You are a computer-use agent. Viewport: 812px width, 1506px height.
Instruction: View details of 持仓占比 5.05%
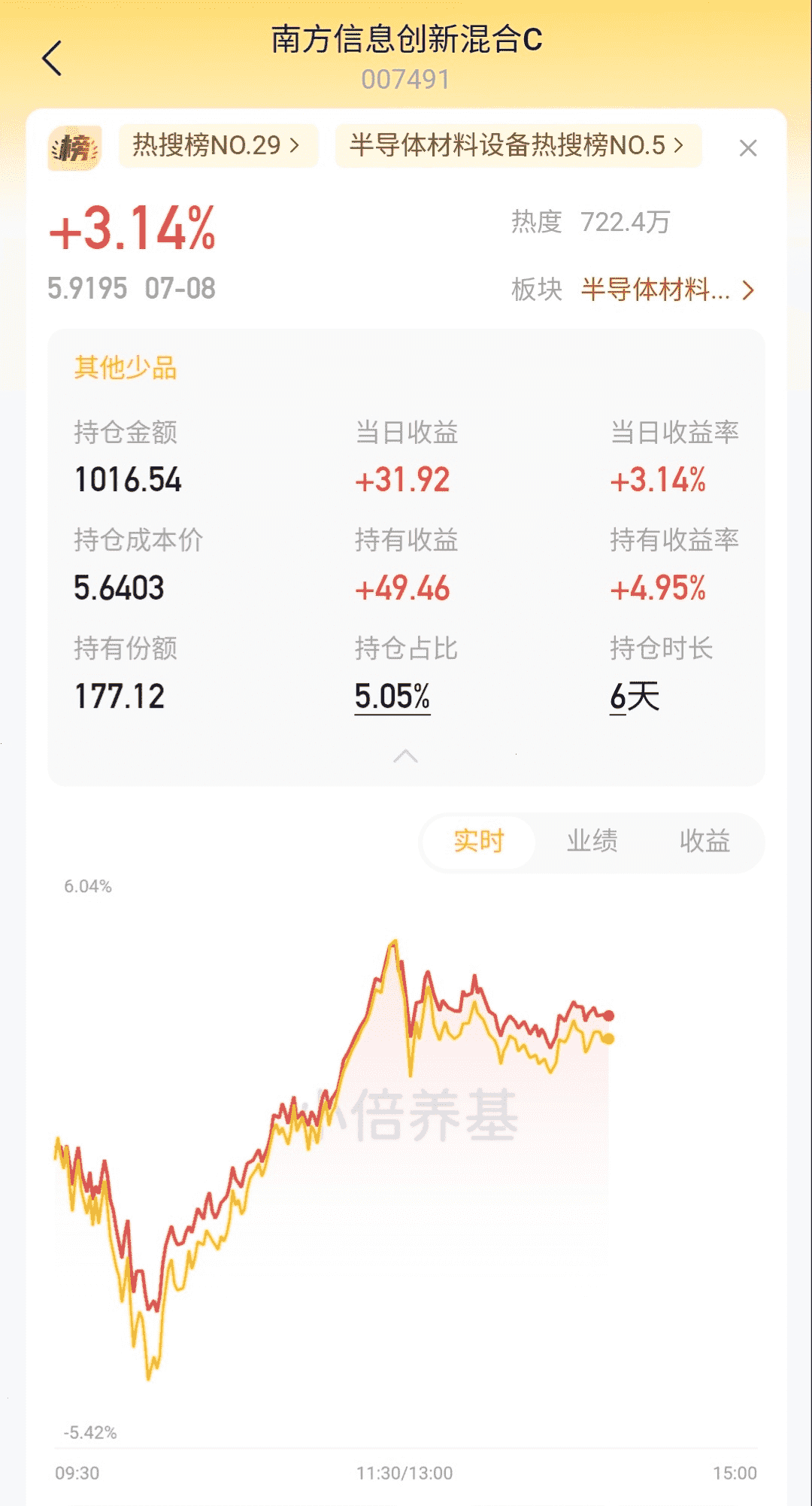pos(392,697)
